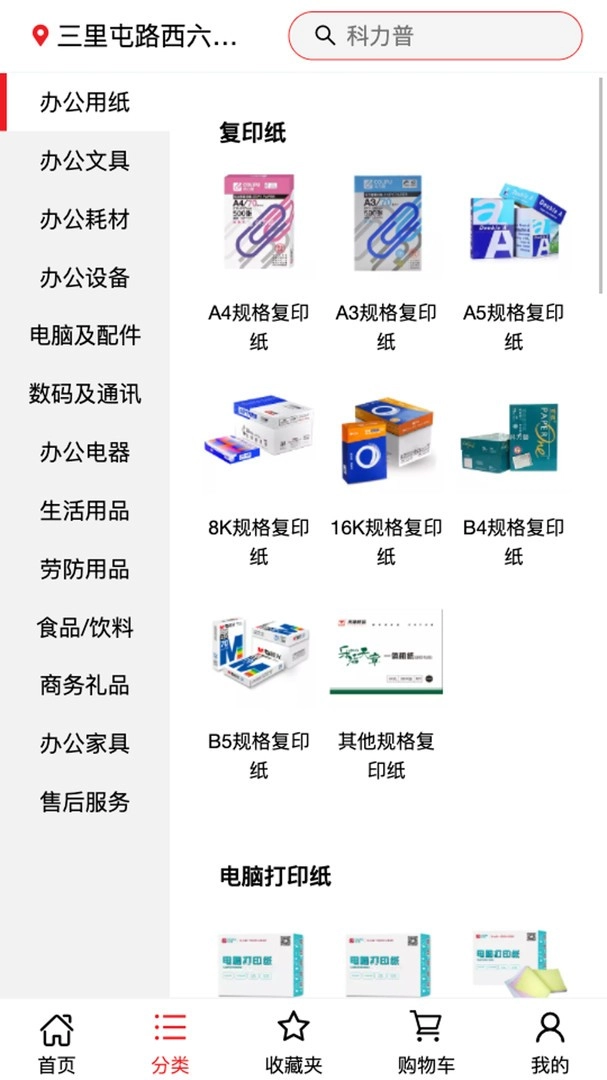The width and height of the screenshot is (607, 1080).
Task: Open B5规格复印纸 products
Action: click(259, 690)
